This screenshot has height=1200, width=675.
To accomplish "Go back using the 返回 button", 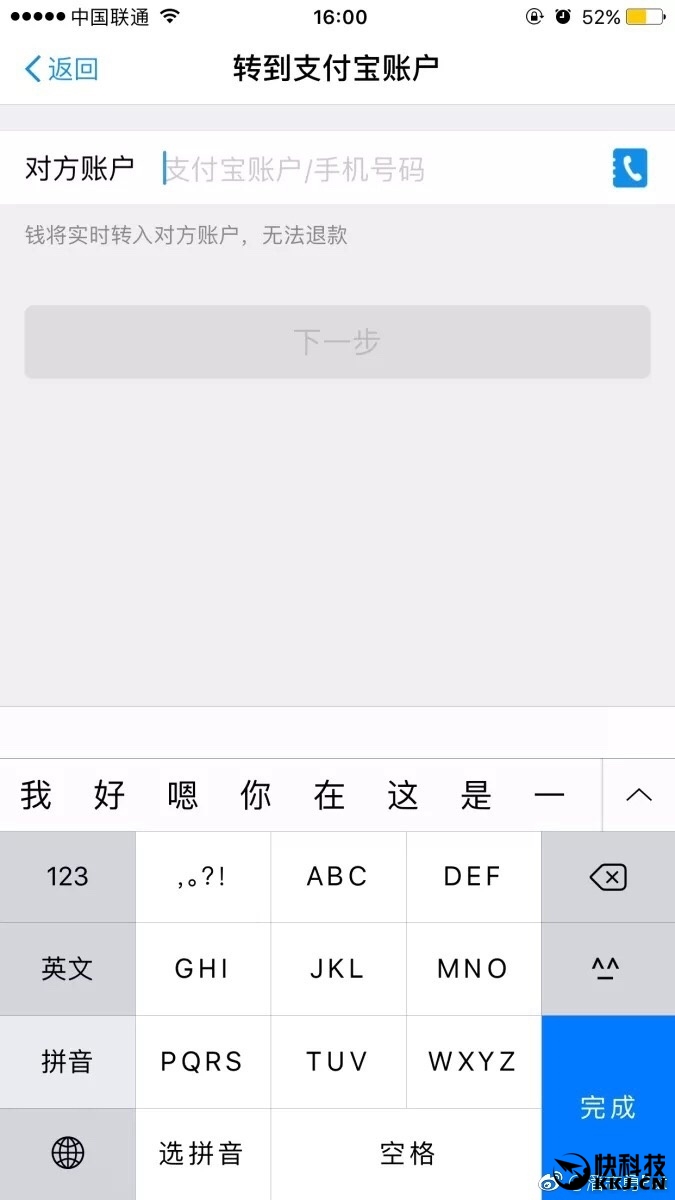I will [x=61, y=69].
